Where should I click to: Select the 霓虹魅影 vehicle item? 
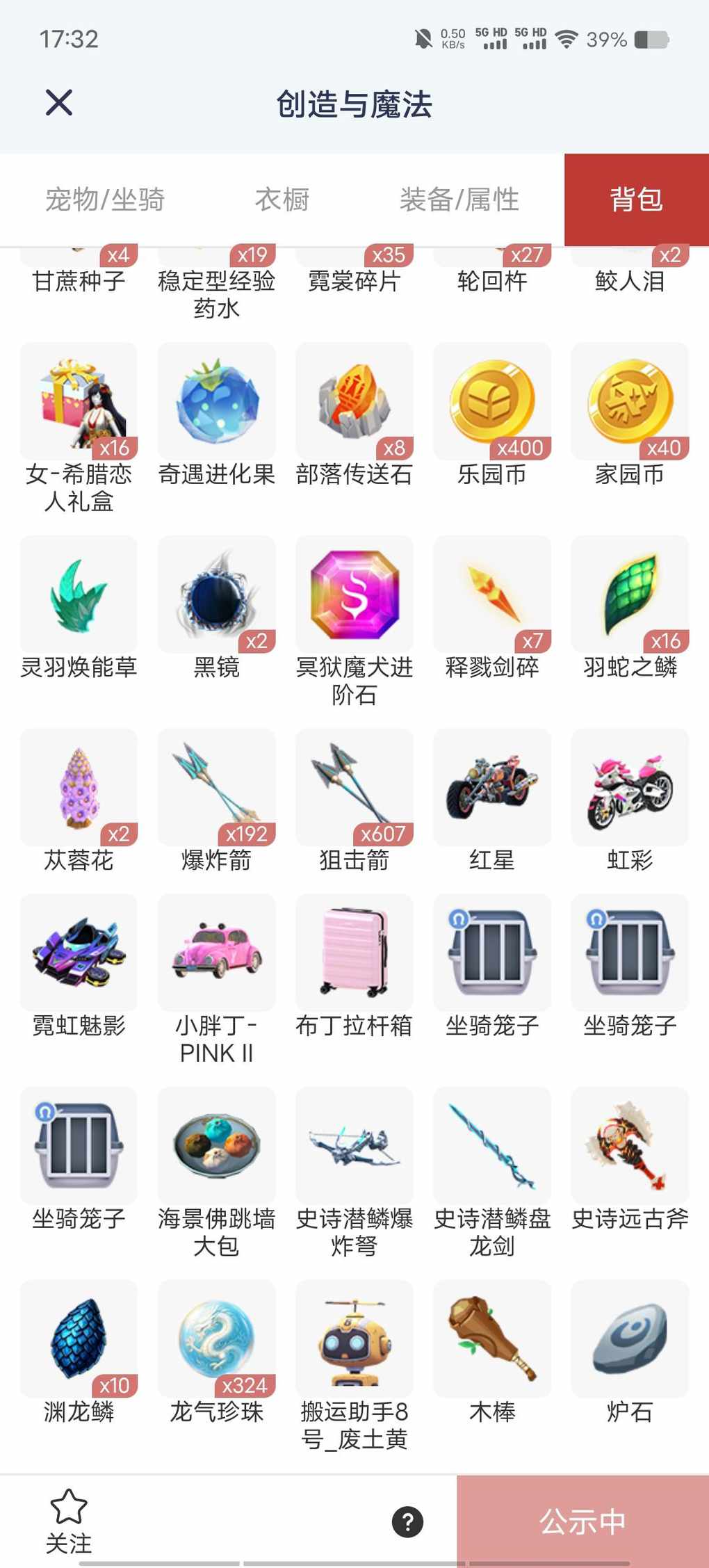click(x=79, y=953)
